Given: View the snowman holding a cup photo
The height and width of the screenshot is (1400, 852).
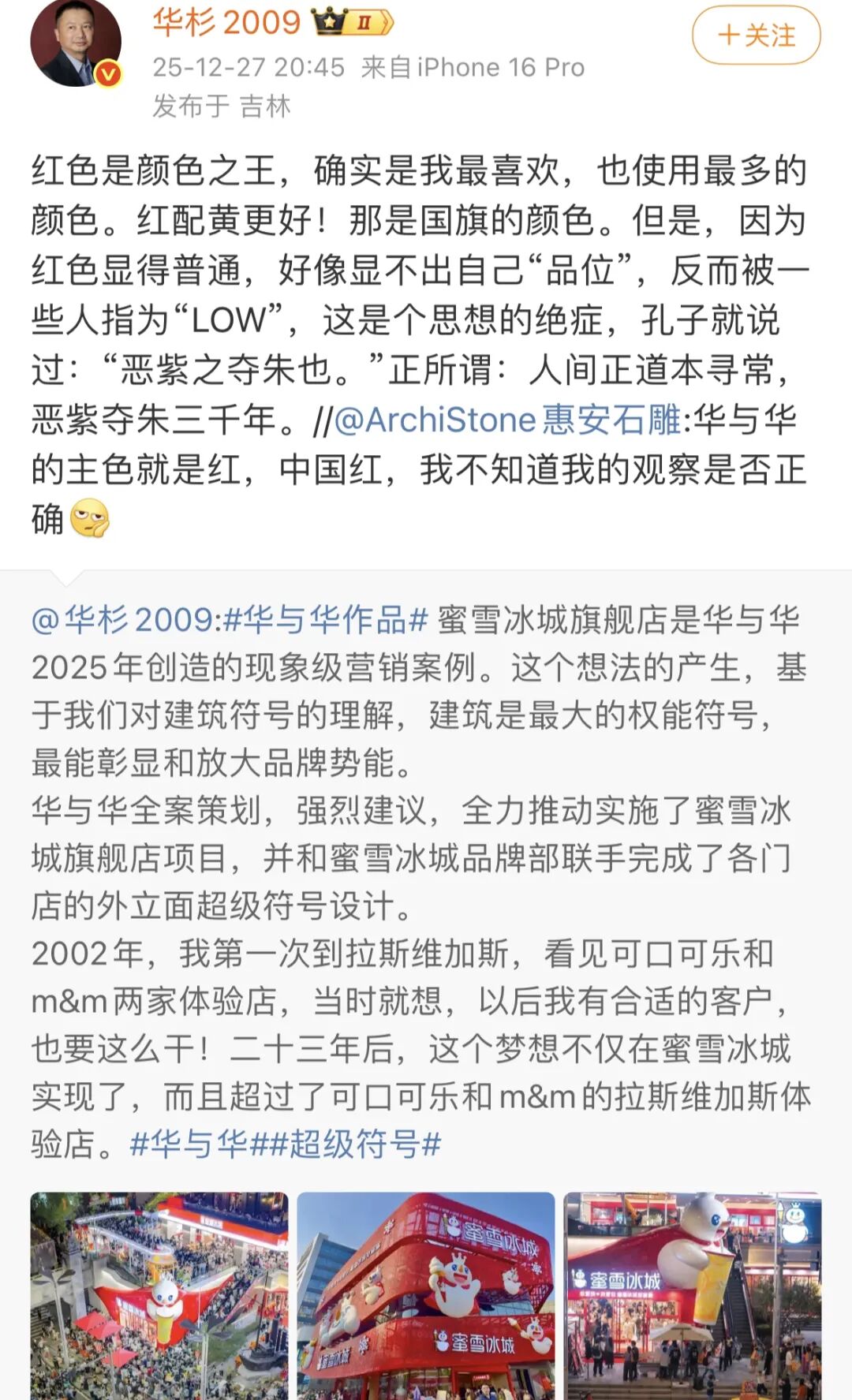Looking at the screenshot, I should click(x=693, y=1295).
